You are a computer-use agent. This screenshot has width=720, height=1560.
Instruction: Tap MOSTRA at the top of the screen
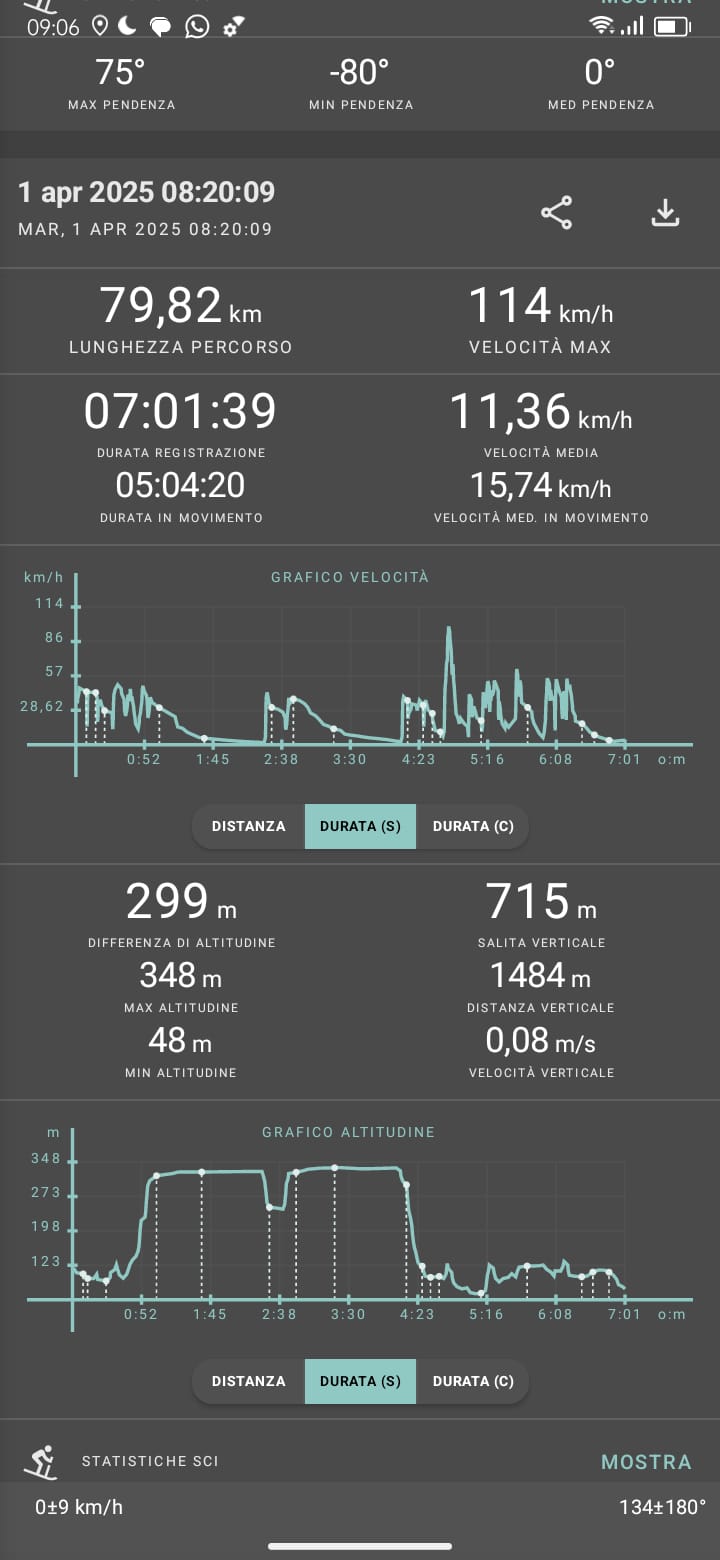click(646, 2)
